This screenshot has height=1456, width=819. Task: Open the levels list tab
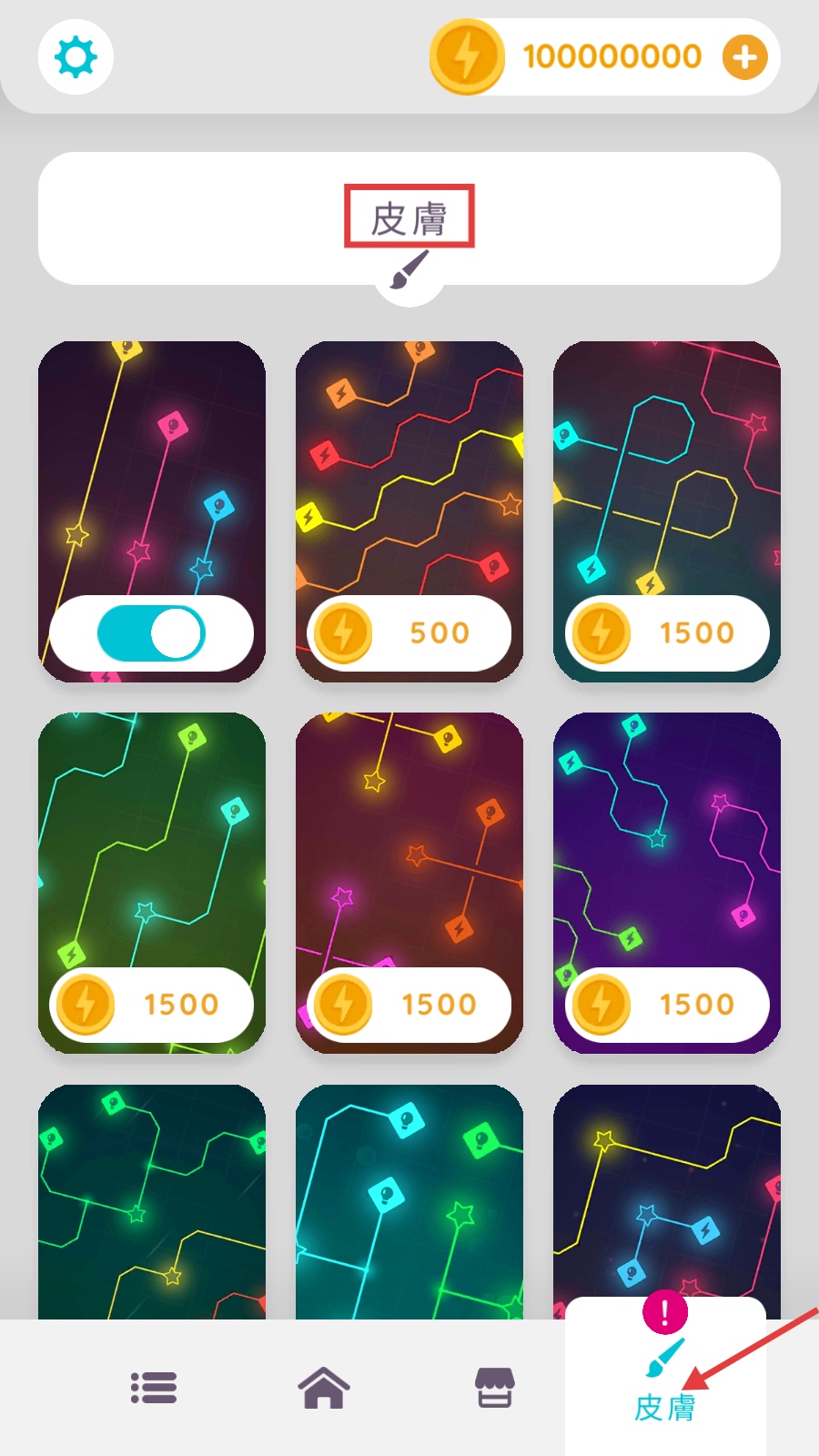(x=154, y=1388)
